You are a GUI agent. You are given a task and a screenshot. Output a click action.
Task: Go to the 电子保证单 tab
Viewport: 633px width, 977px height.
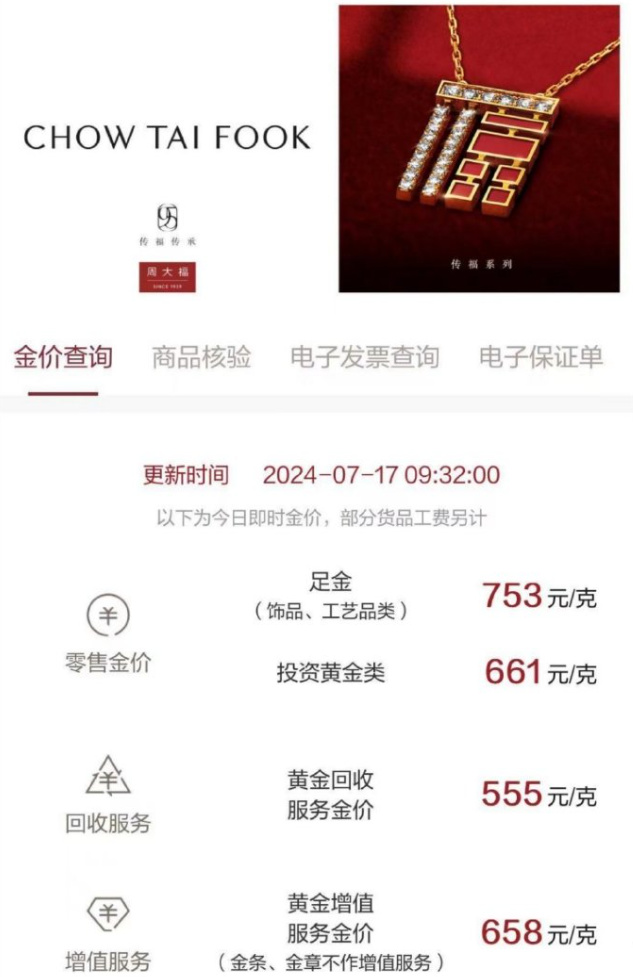541,357
